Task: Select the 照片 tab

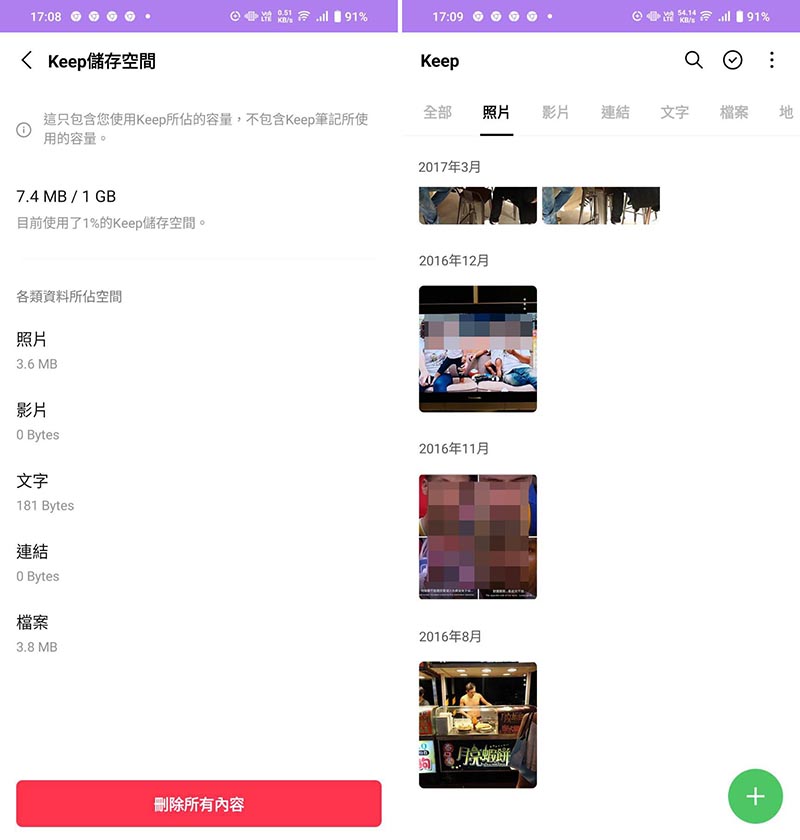Action: (496, 112)
